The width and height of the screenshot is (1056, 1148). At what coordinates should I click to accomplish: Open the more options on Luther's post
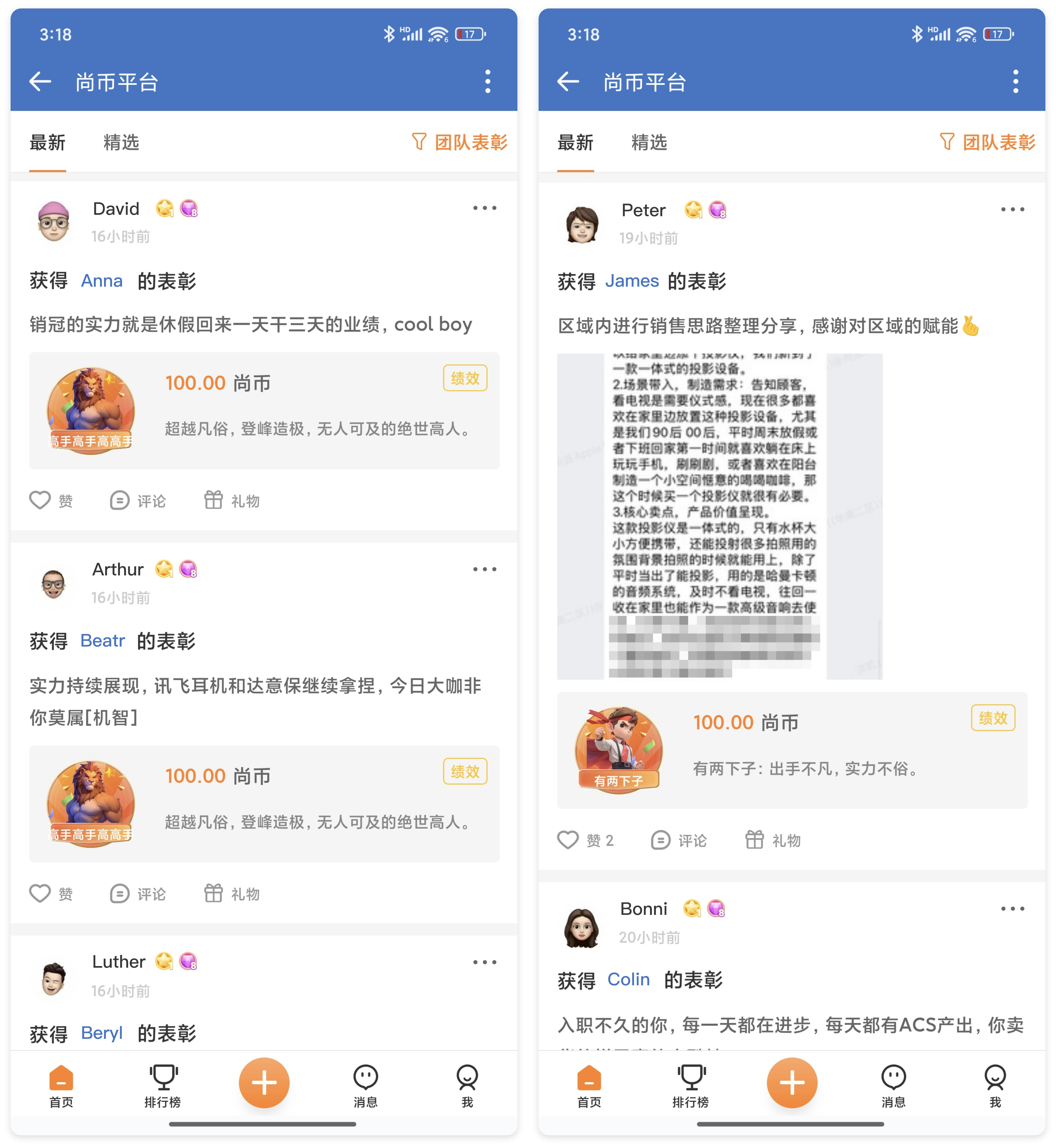485,962
